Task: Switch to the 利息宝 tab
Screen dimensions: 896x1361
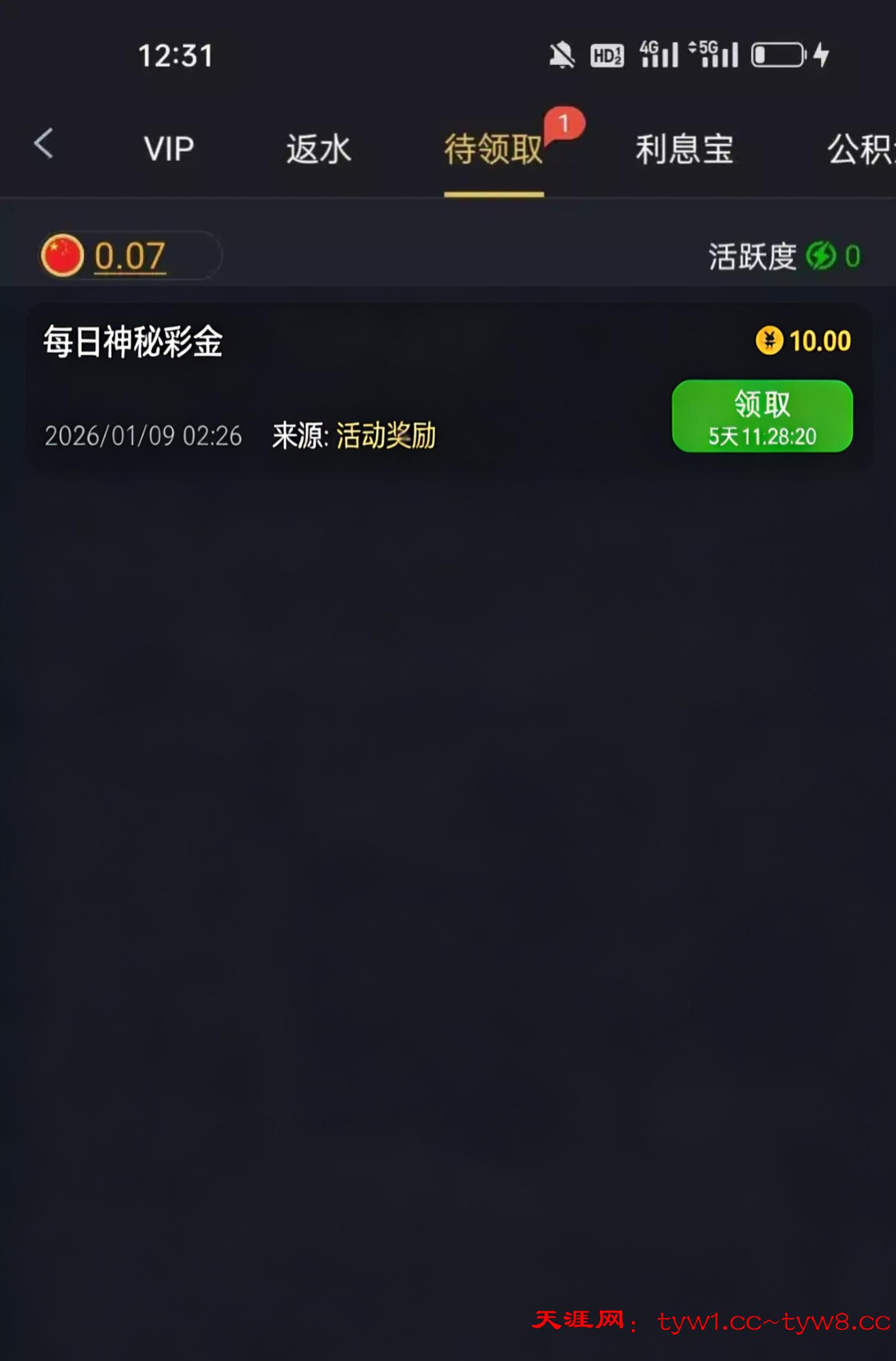Action: [x=684, y=149]
